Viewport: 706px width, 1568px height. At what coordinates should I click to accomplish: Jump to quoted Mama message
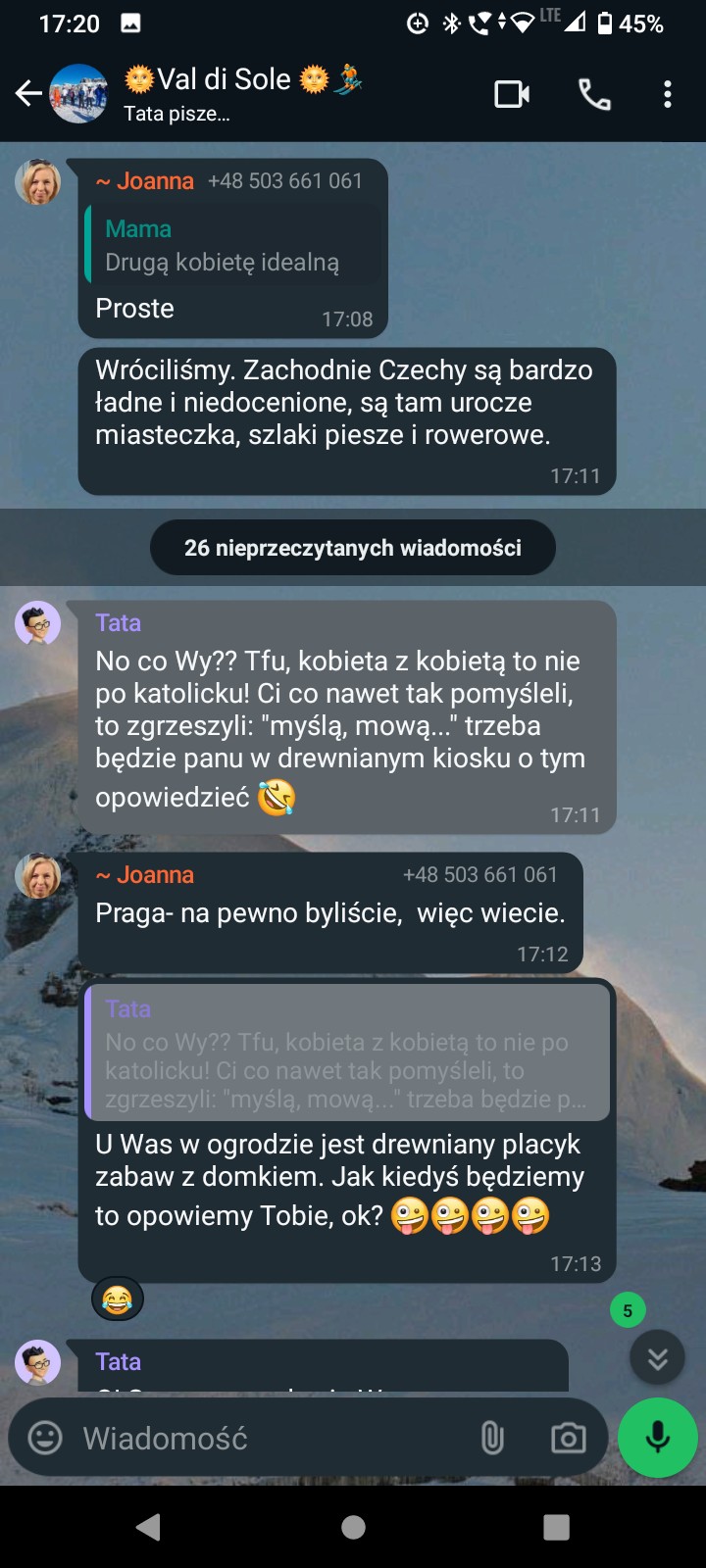point(233,245)
